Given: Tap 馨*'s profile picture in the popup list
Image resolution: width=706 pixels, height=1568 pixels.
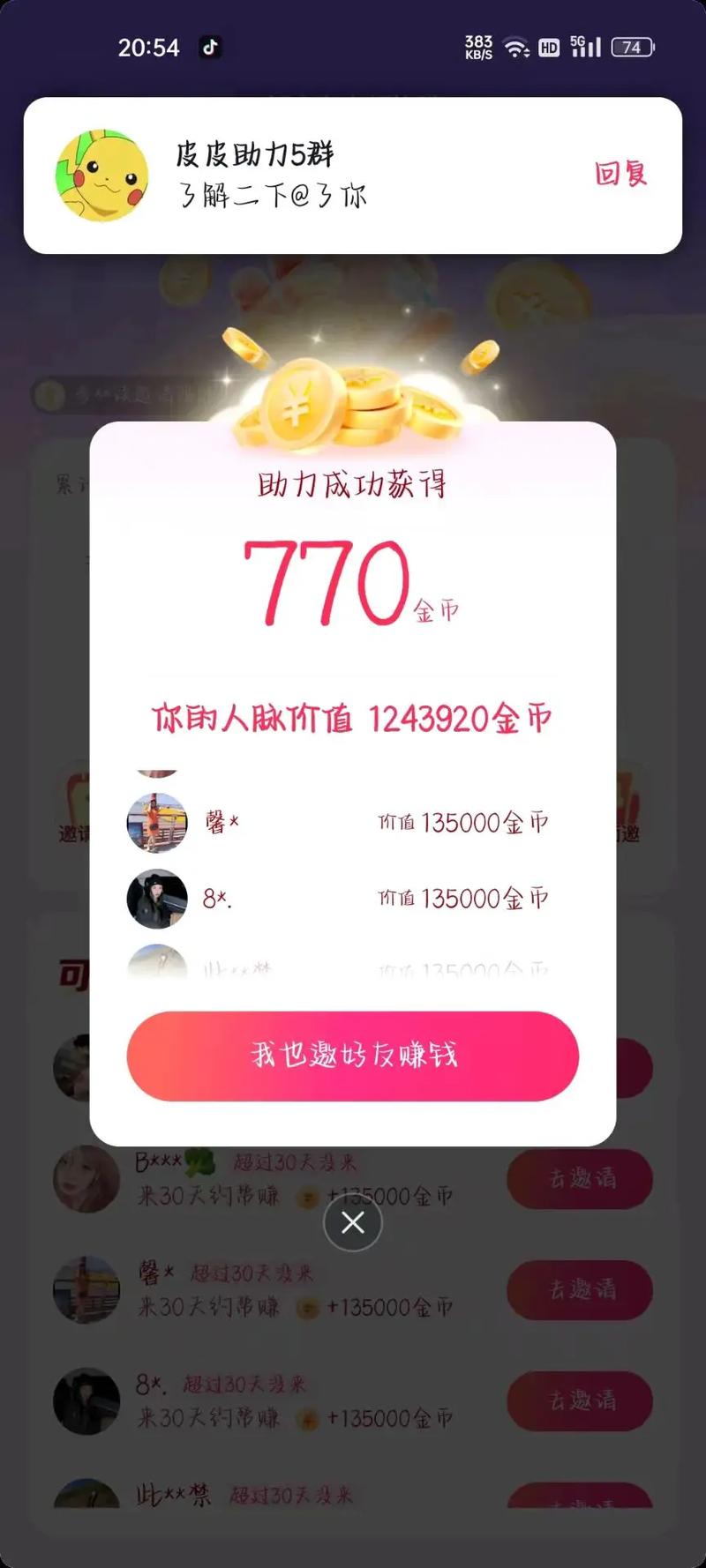Looking at the screenshot, I should pos(156,823).
